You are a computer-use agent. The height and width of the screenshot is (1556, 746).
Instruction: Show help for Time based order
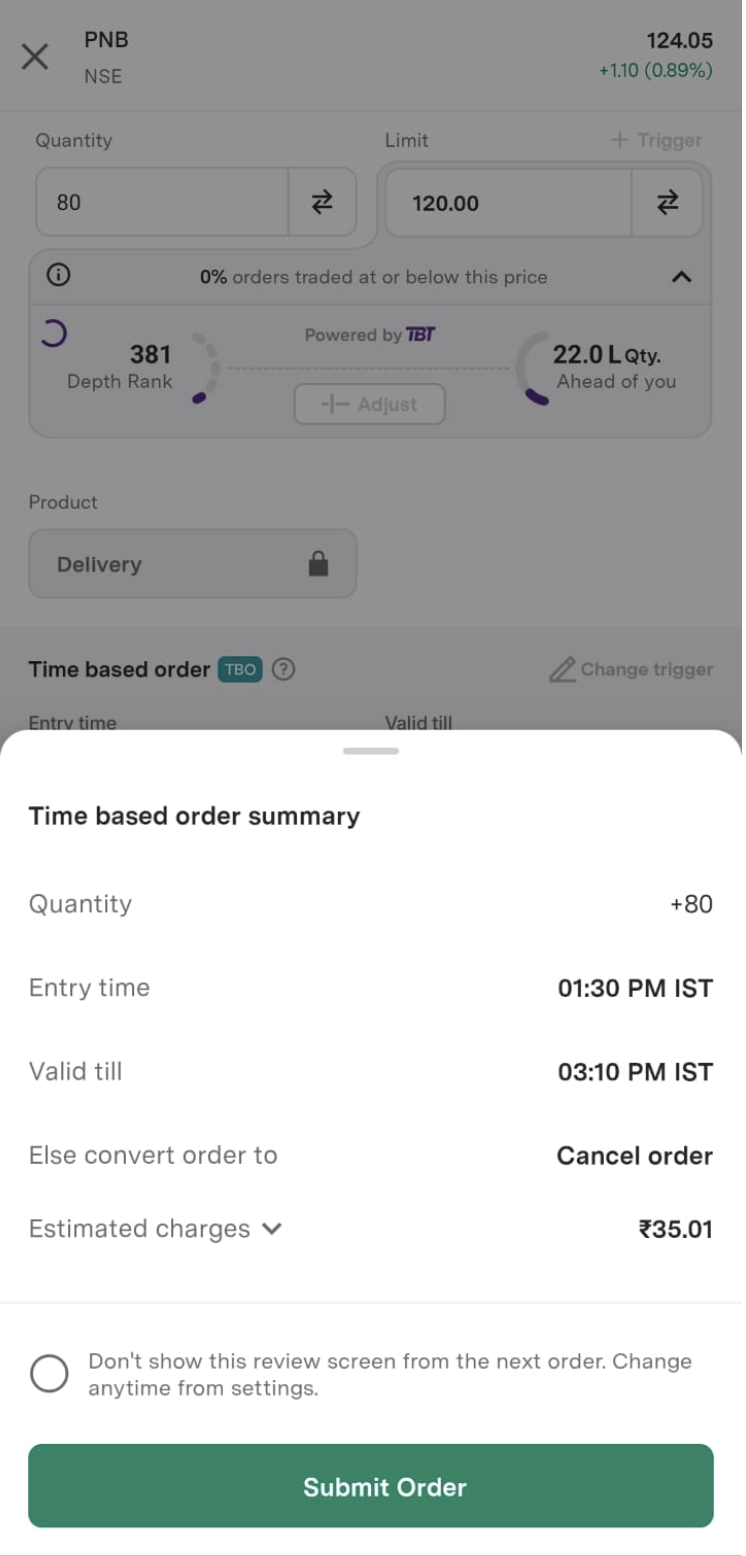point(284,669)
